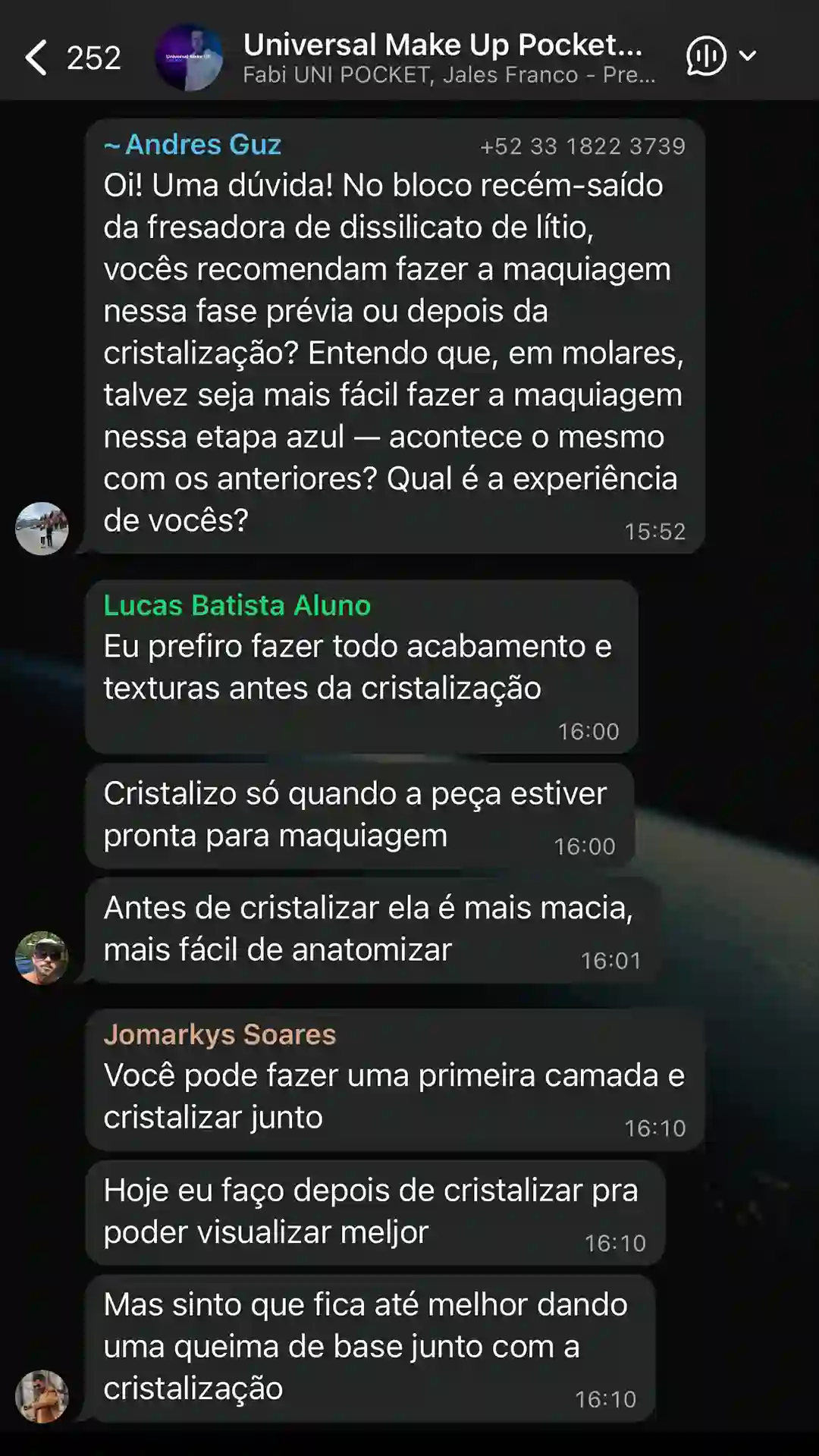Select Andres Guz's long question message
Viewport: 819px width, 1456px height.
tap(394, 349)
